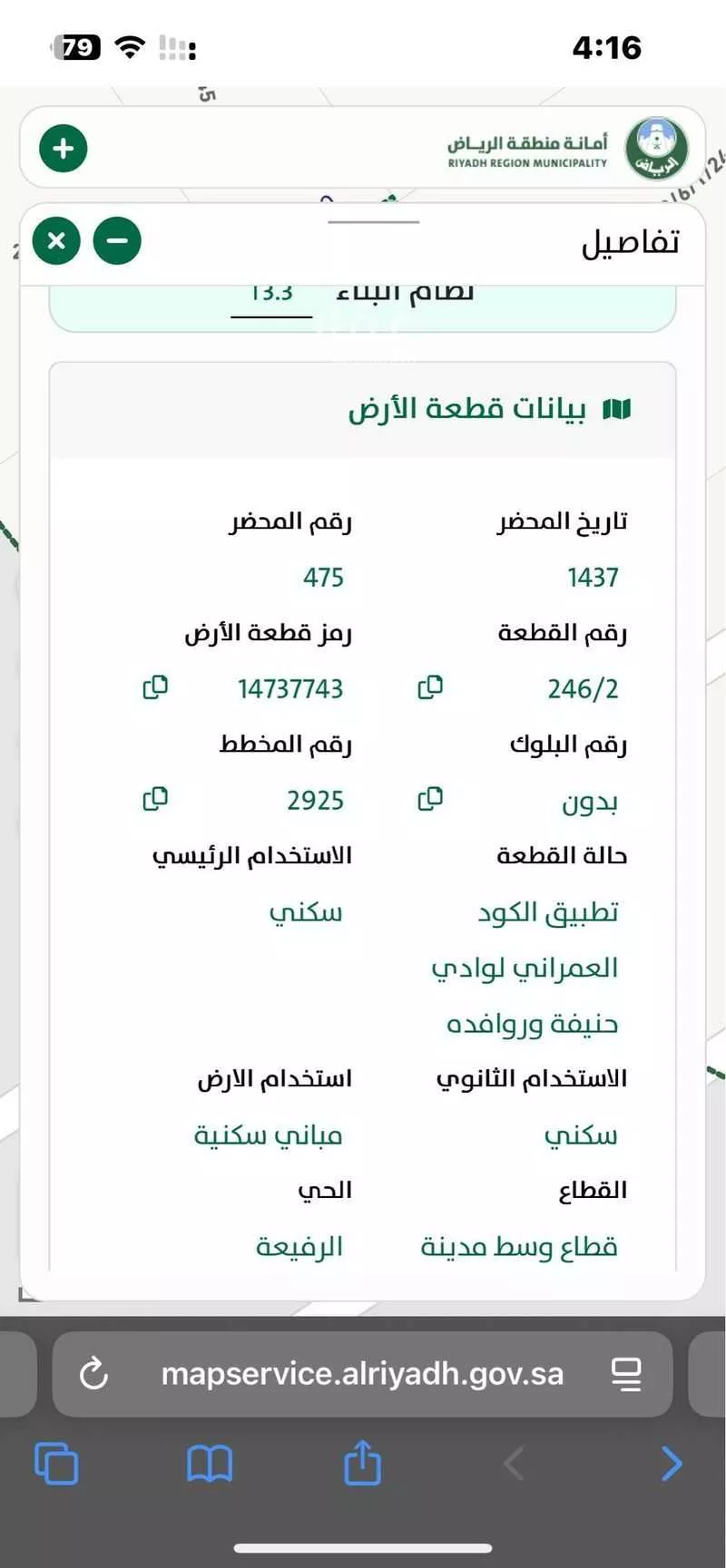Navigate forward with the blue arrow
The height and width of the screenshot is (1568, 726).
click(671, 1463)
